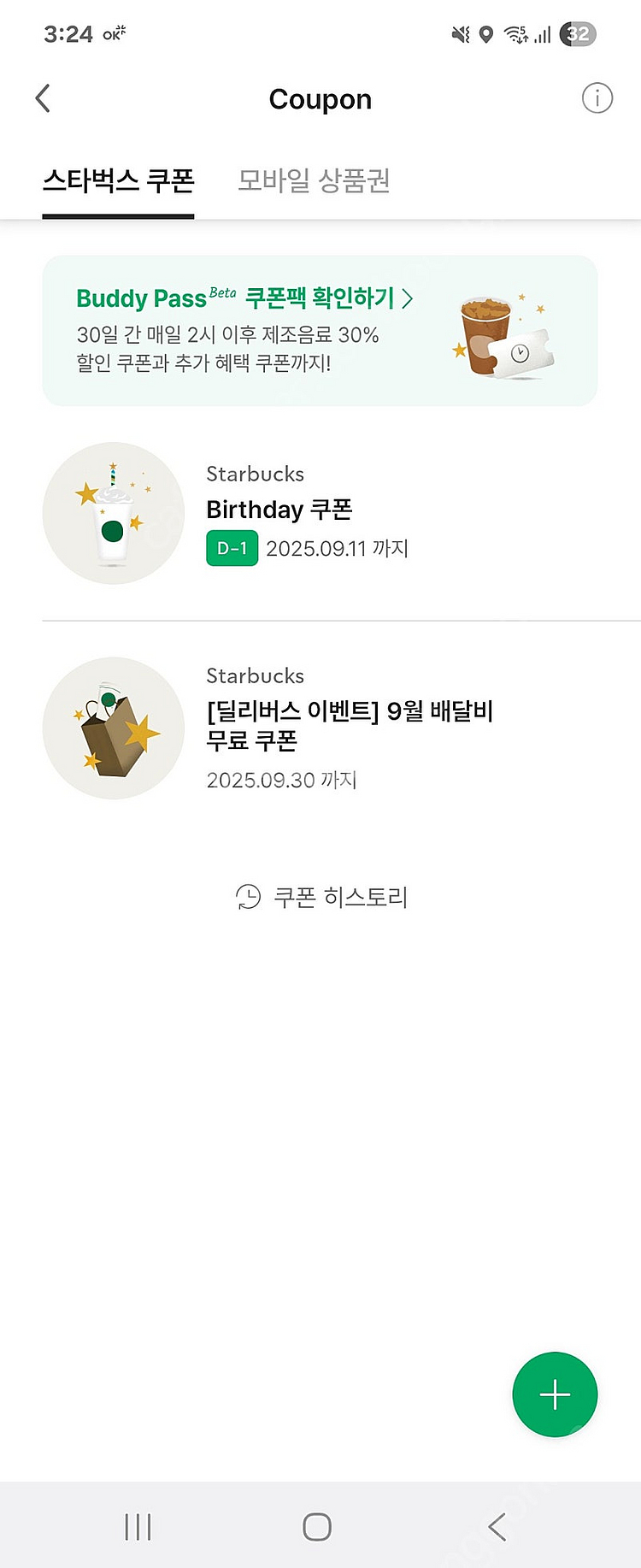Open 쿠폰 히스토리
The width and height of the screenshot is (641, 1568).
[x=340, y=897]
